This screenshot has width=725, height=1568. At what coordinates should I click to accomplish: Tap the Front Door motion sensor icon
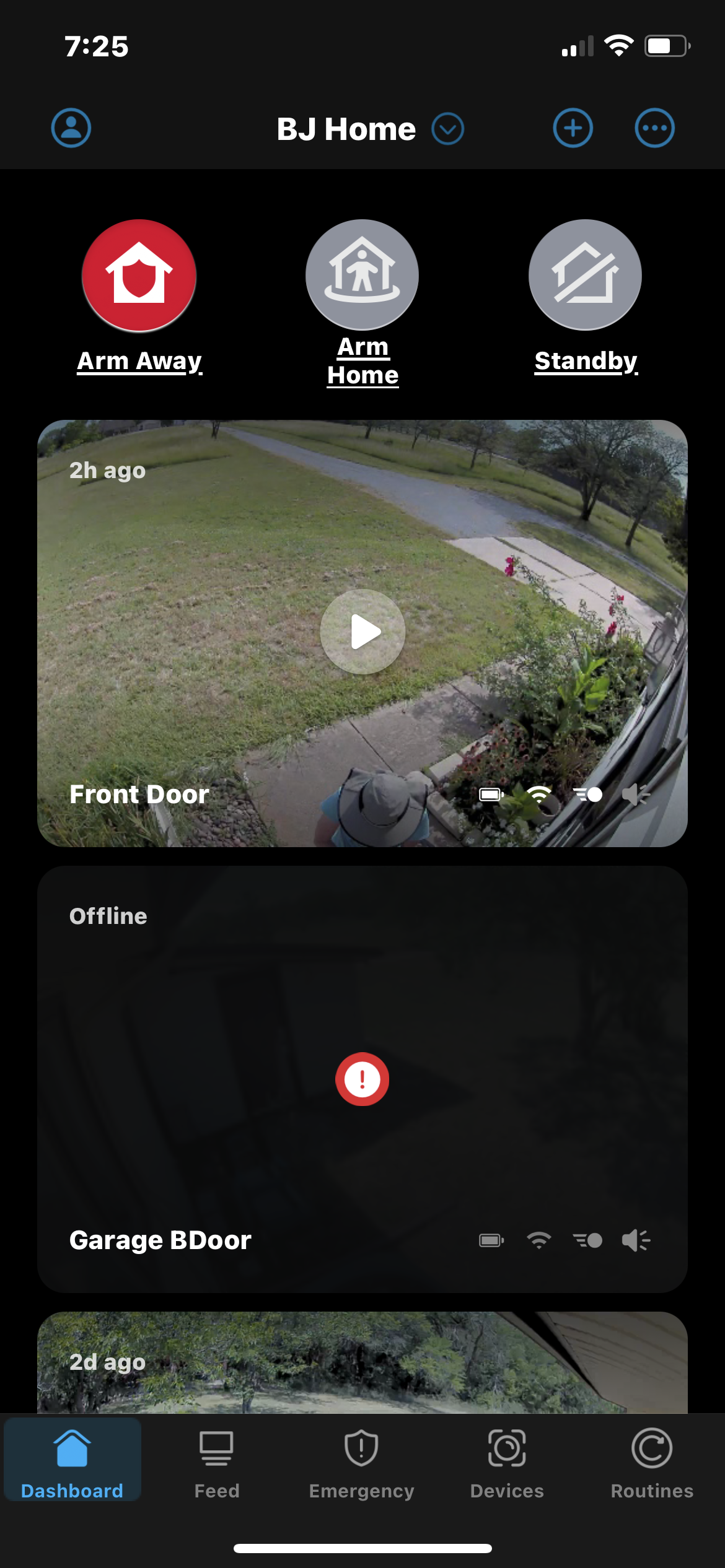(x=587, y=795)
